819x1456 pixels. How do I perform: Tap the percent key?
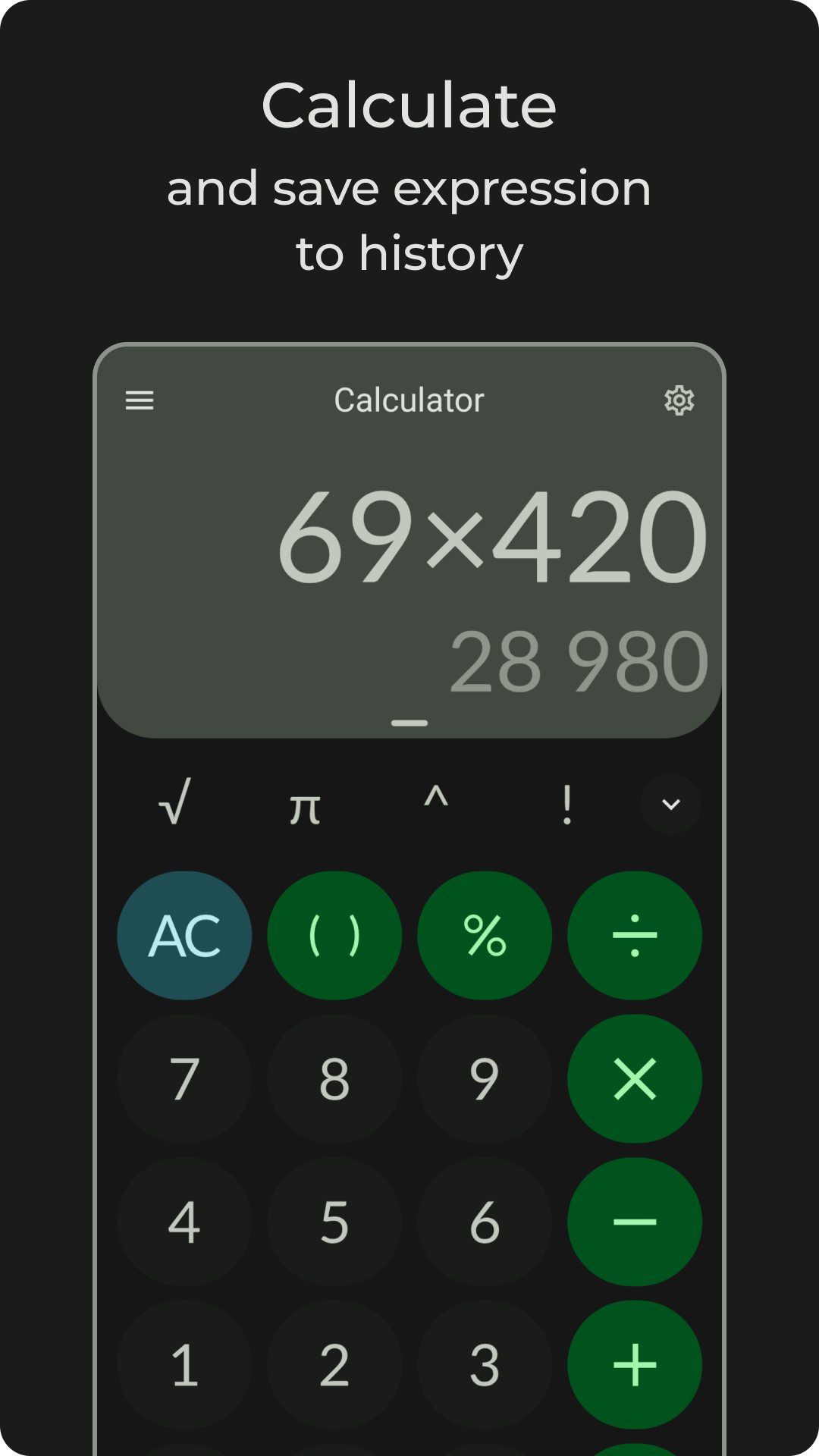485,936
